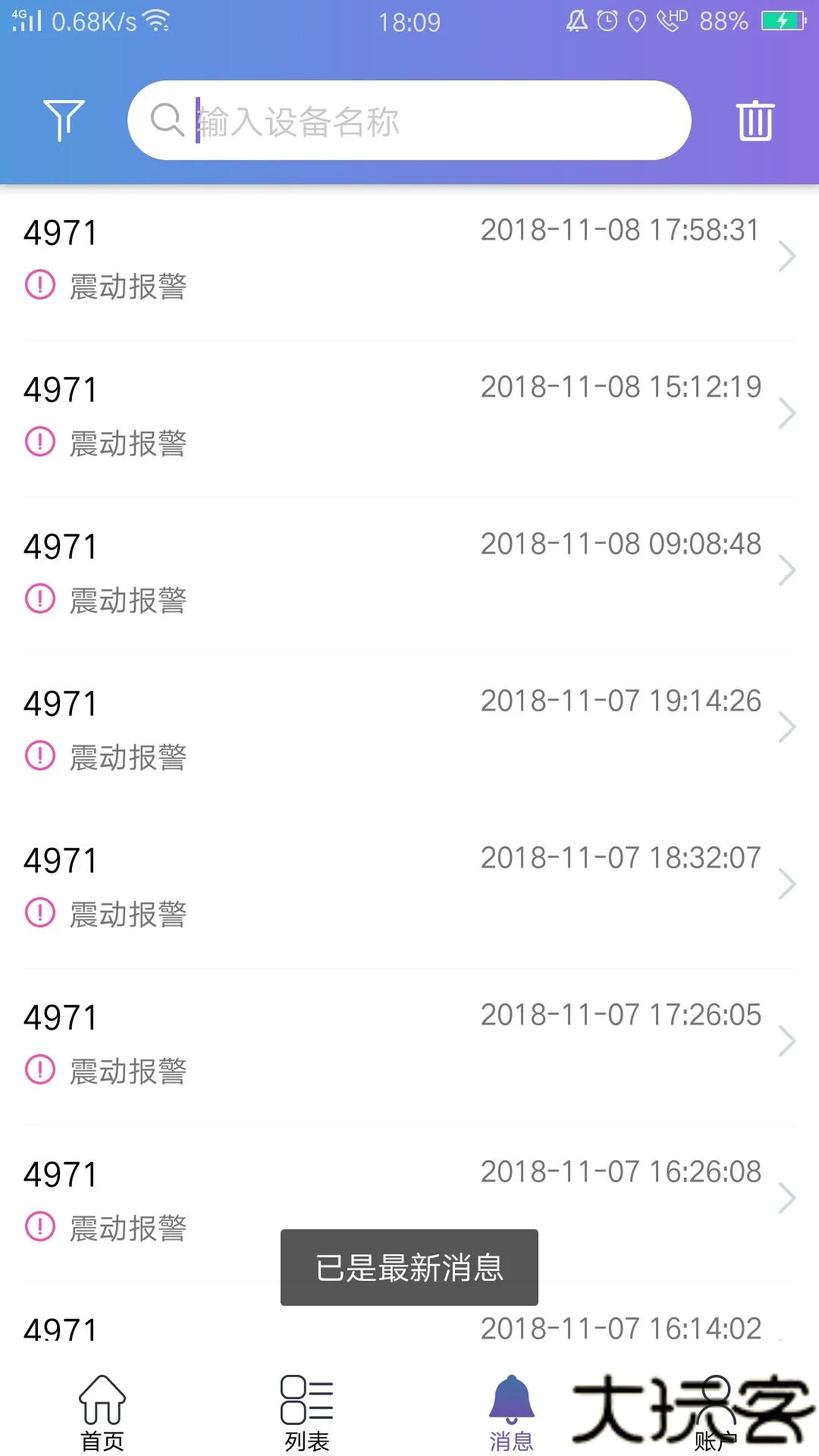Image resolution: width=819 pixels, height=1456 pixels.
Task: View the alarm from 2018-11-08 09:08:48
Action: tap(409, 572)
